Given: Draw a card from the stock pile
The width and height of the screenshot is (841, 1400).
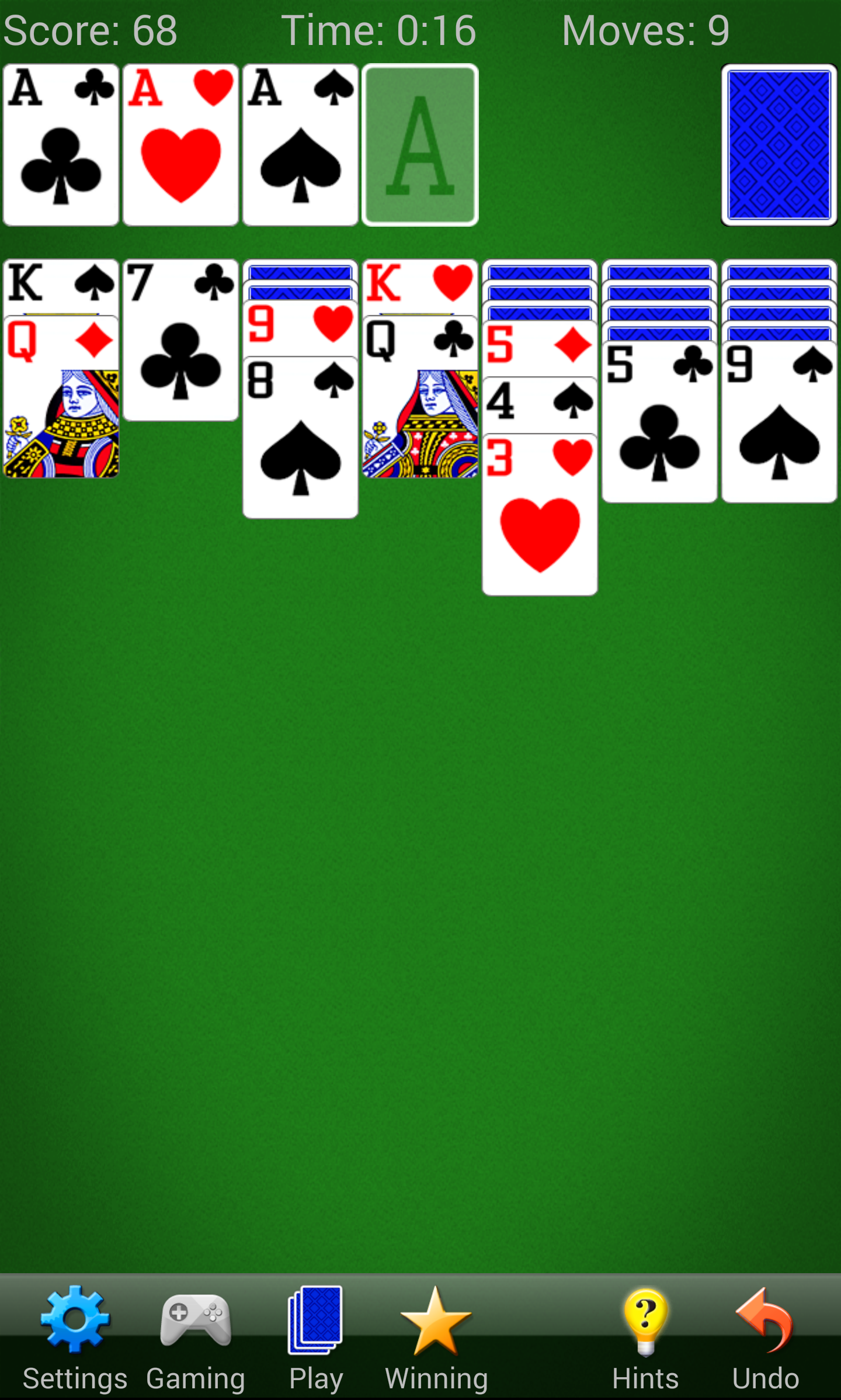Looking at the screenshot, I should (779, 145).
